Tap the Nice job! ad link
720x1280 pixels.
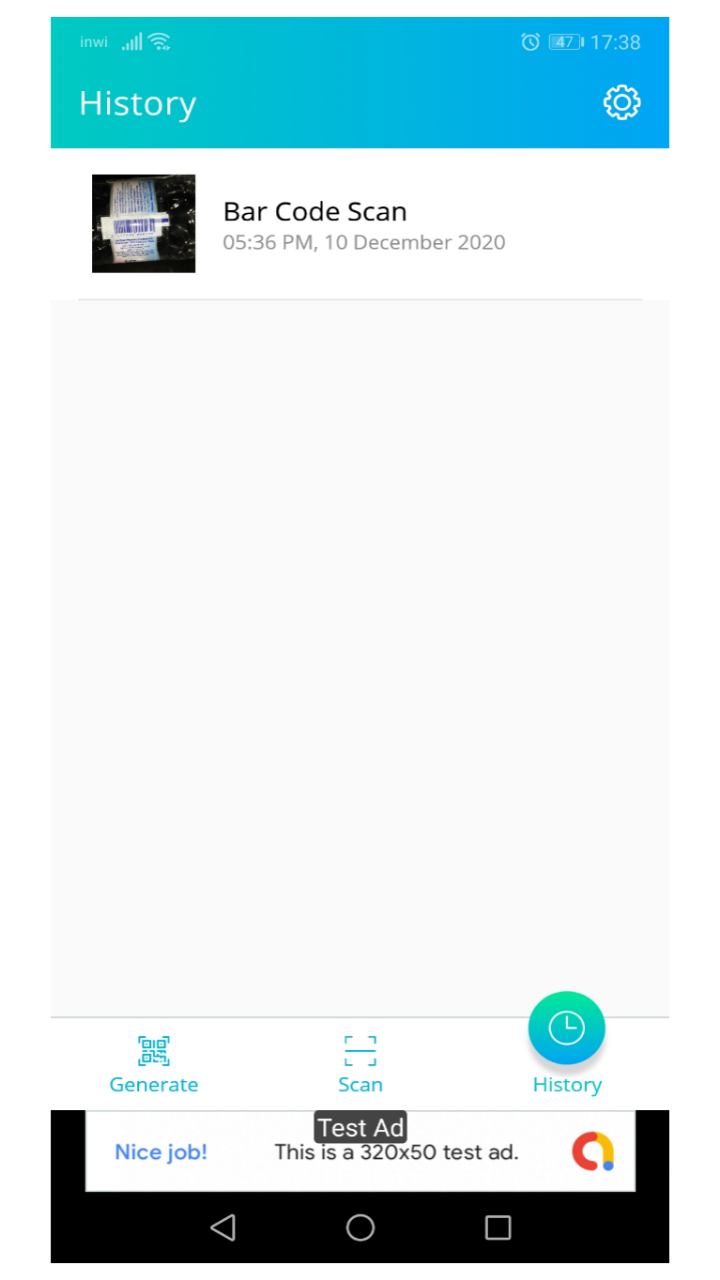click(161, 1151)
